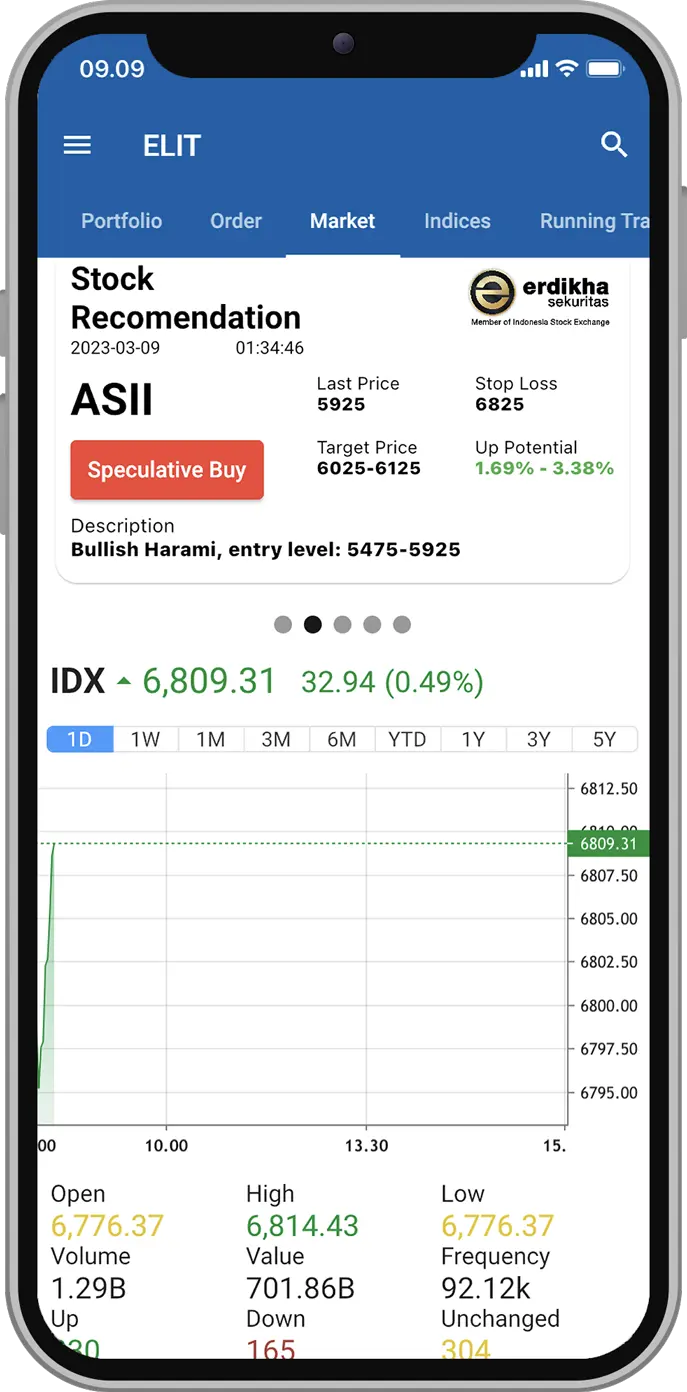Screen dimensions: 687x1392
Task: Go to the Order tab
Action: point(236,221)
